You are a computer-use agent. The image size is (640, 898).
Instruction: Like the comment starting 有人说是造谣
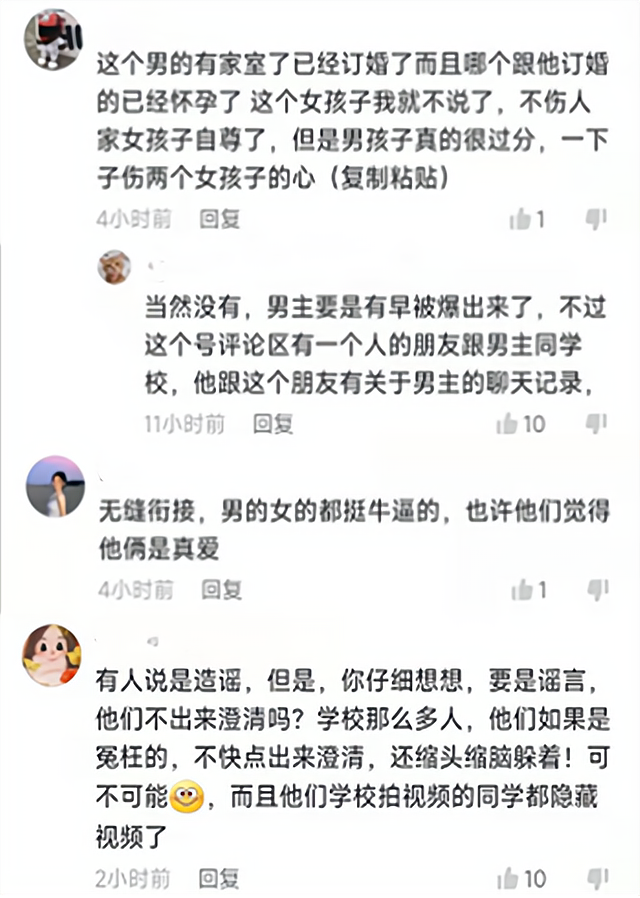tap(508, 878)
